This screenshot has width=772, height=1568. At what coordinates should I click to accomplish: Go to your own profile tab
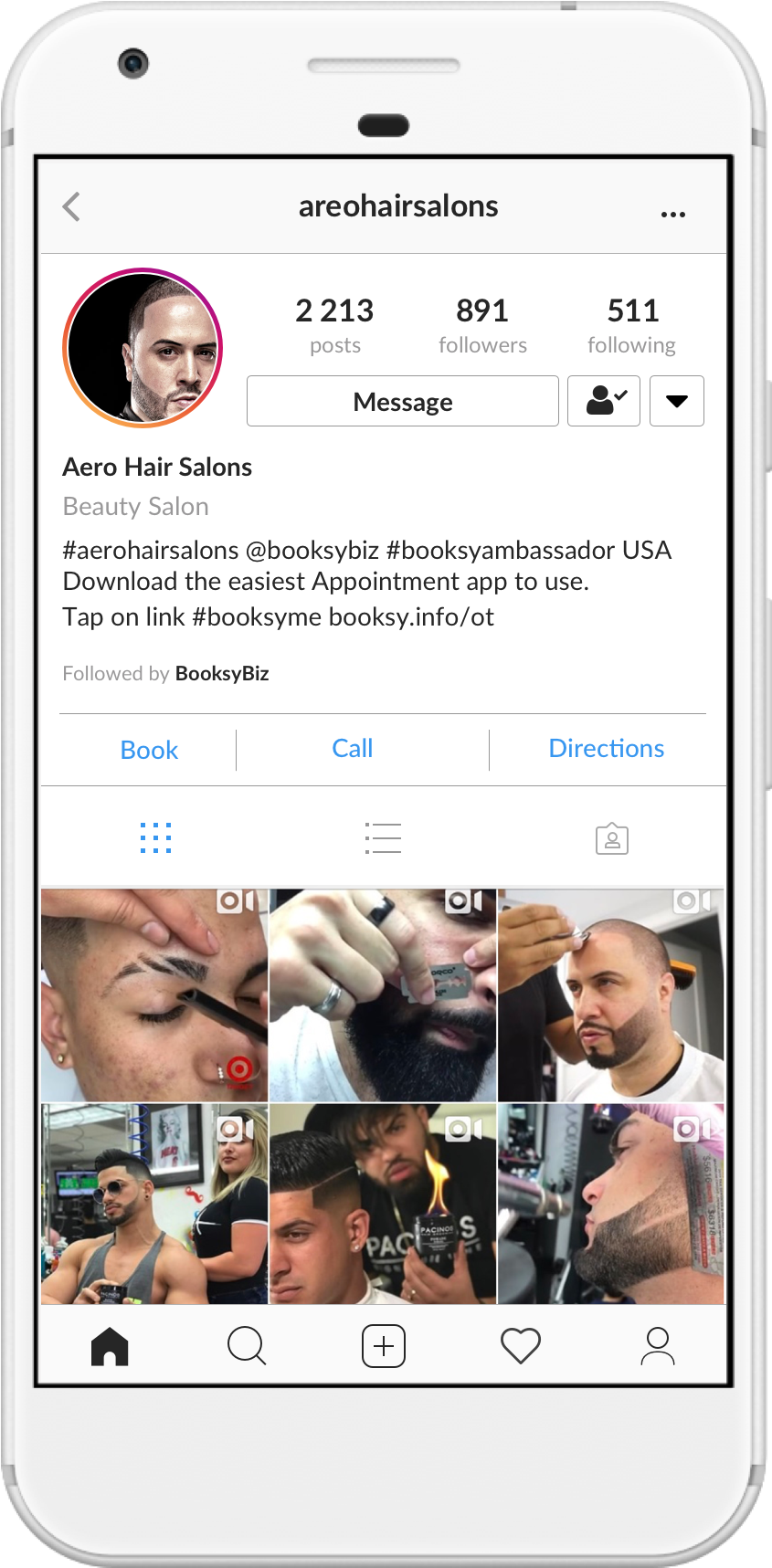coord(657,1346)
